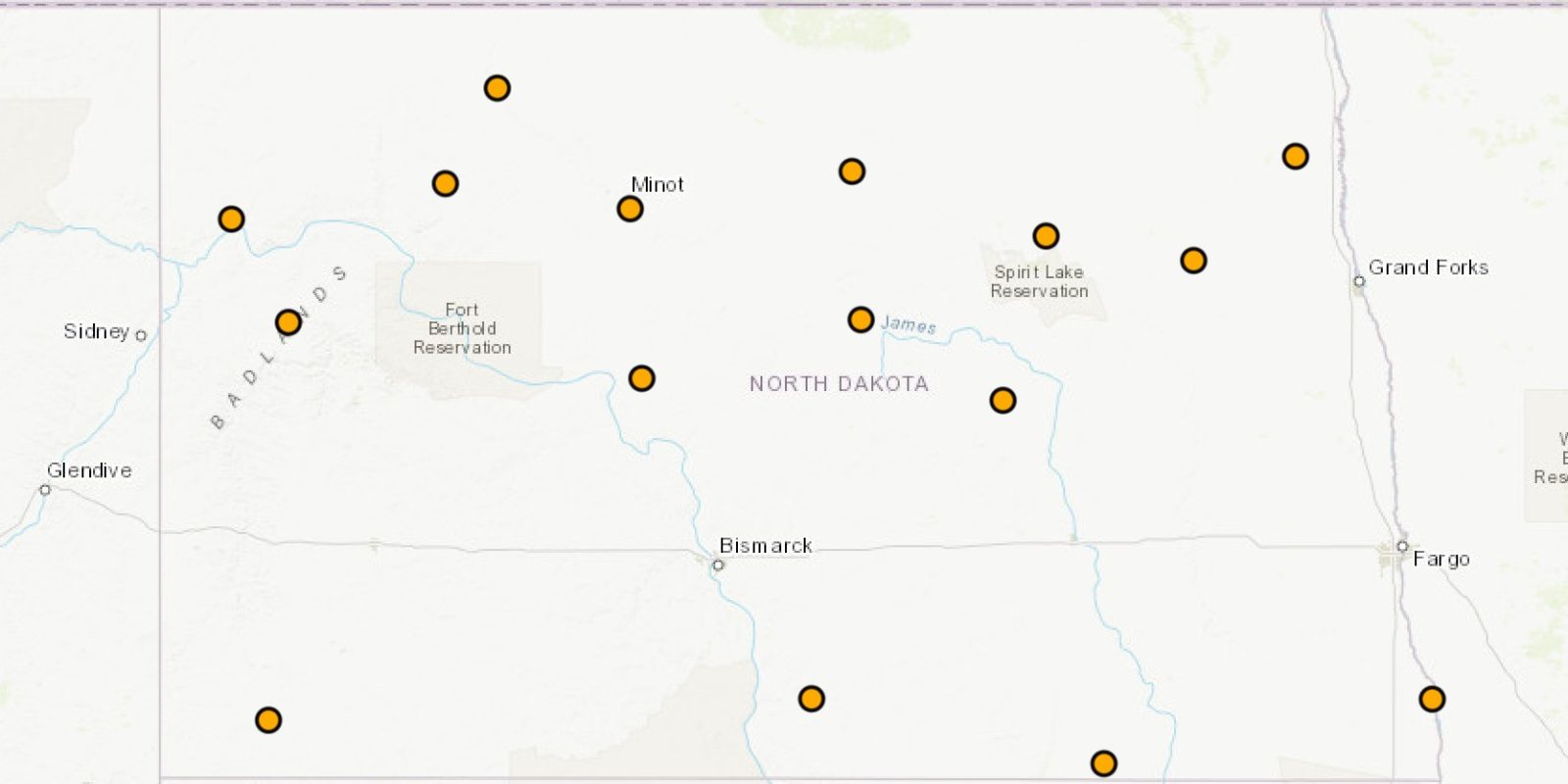Select the marker next to James river label
The height and width of the screenshot is (784, 1568).
(x=860, y=319)
